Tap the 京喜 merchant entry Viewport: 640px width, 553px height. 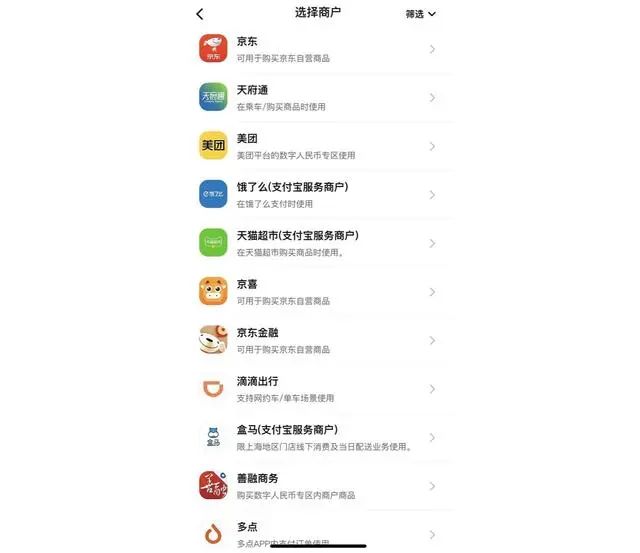(318, 292)
